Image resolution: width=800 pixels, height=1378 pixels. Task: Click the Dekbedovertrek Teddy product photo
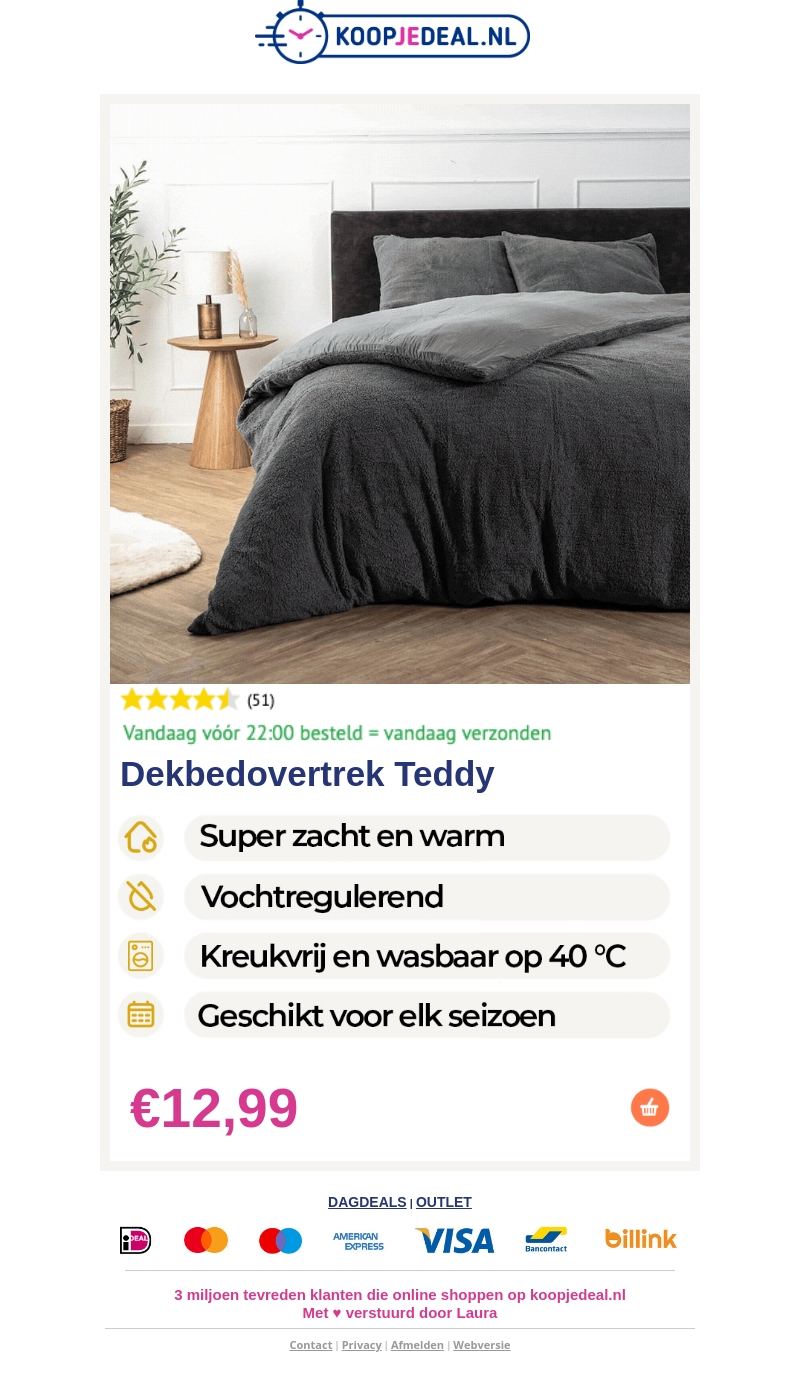400,392
